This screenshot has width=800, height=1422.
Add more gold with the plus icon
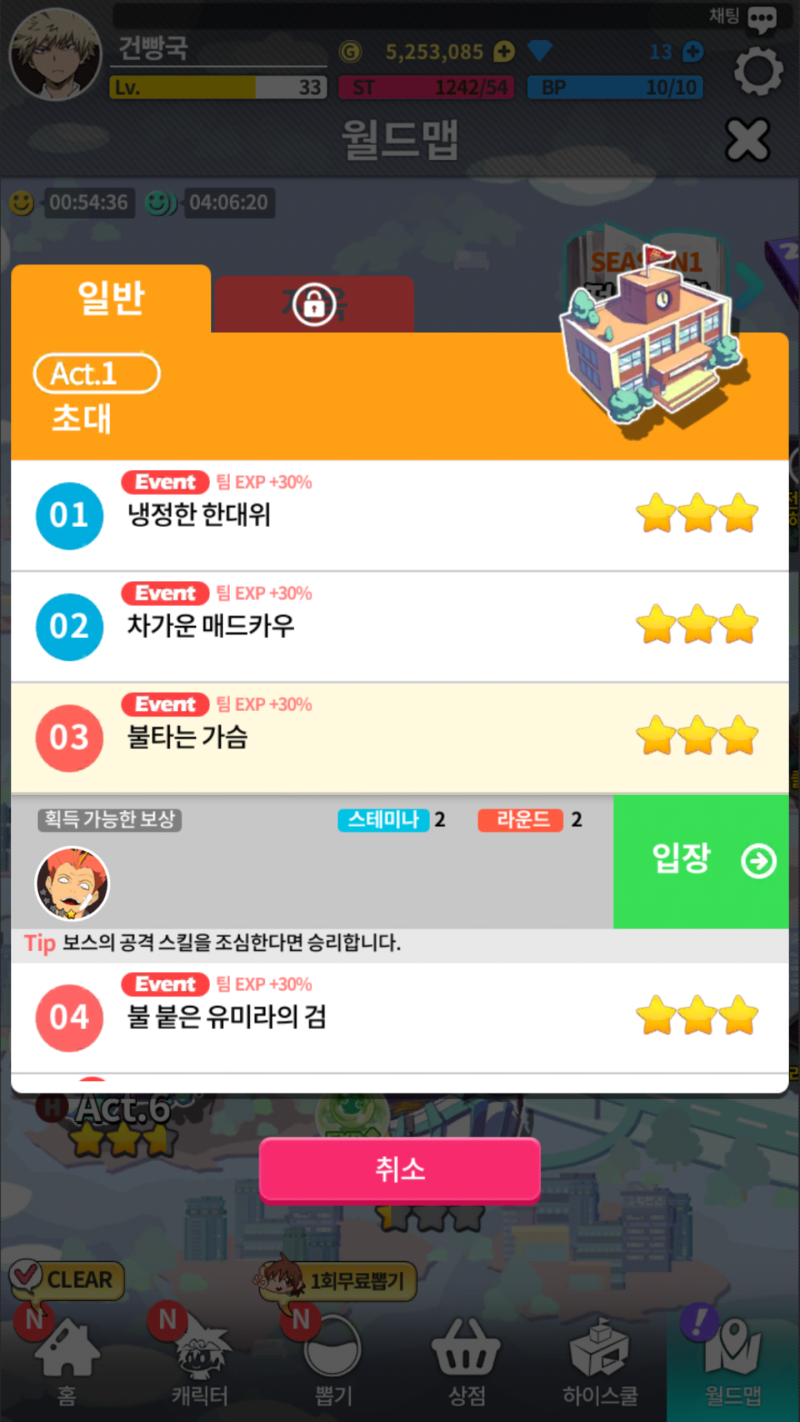[x=505, y=52]
